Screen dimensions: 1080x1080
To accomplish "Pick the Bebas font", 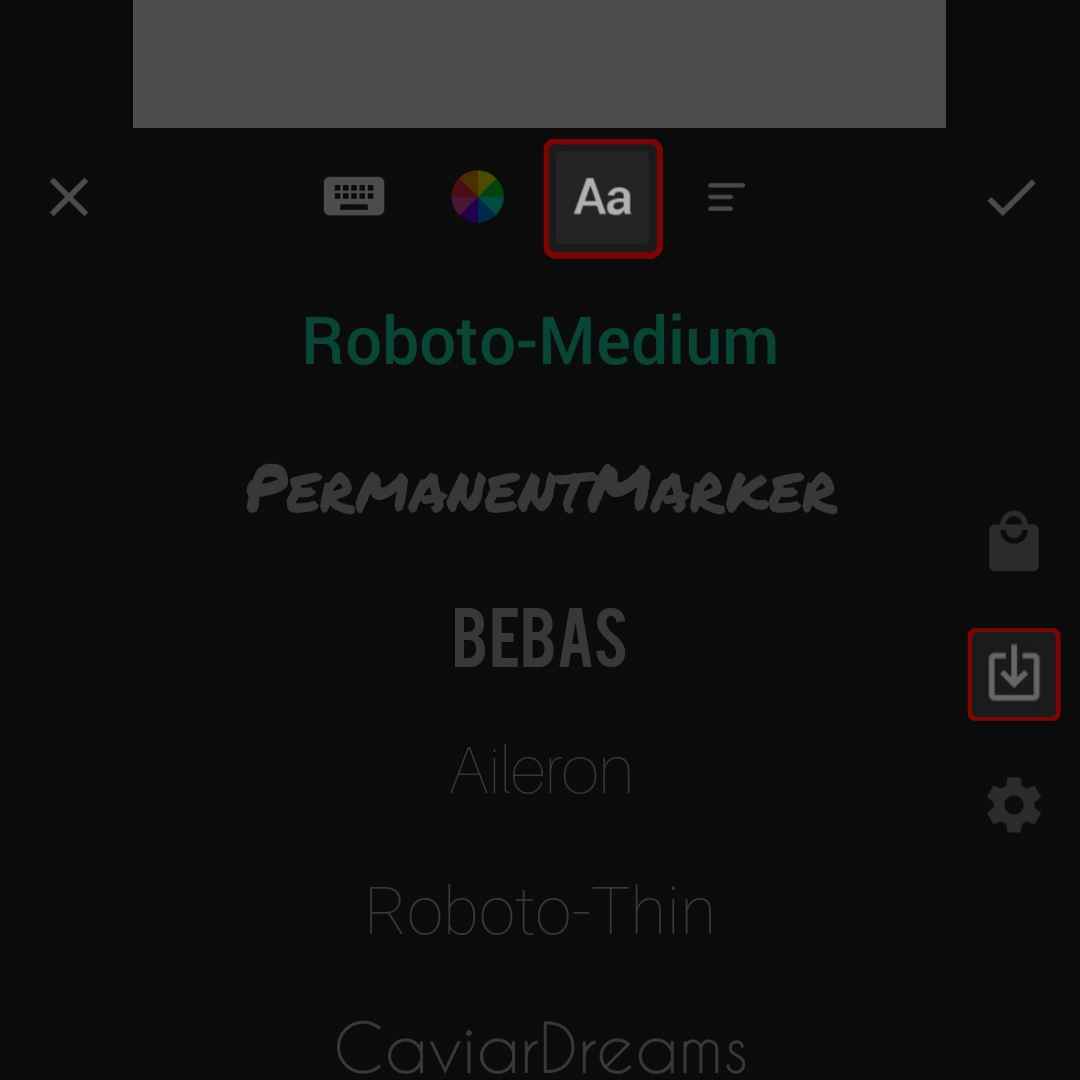I will (540, 638).
